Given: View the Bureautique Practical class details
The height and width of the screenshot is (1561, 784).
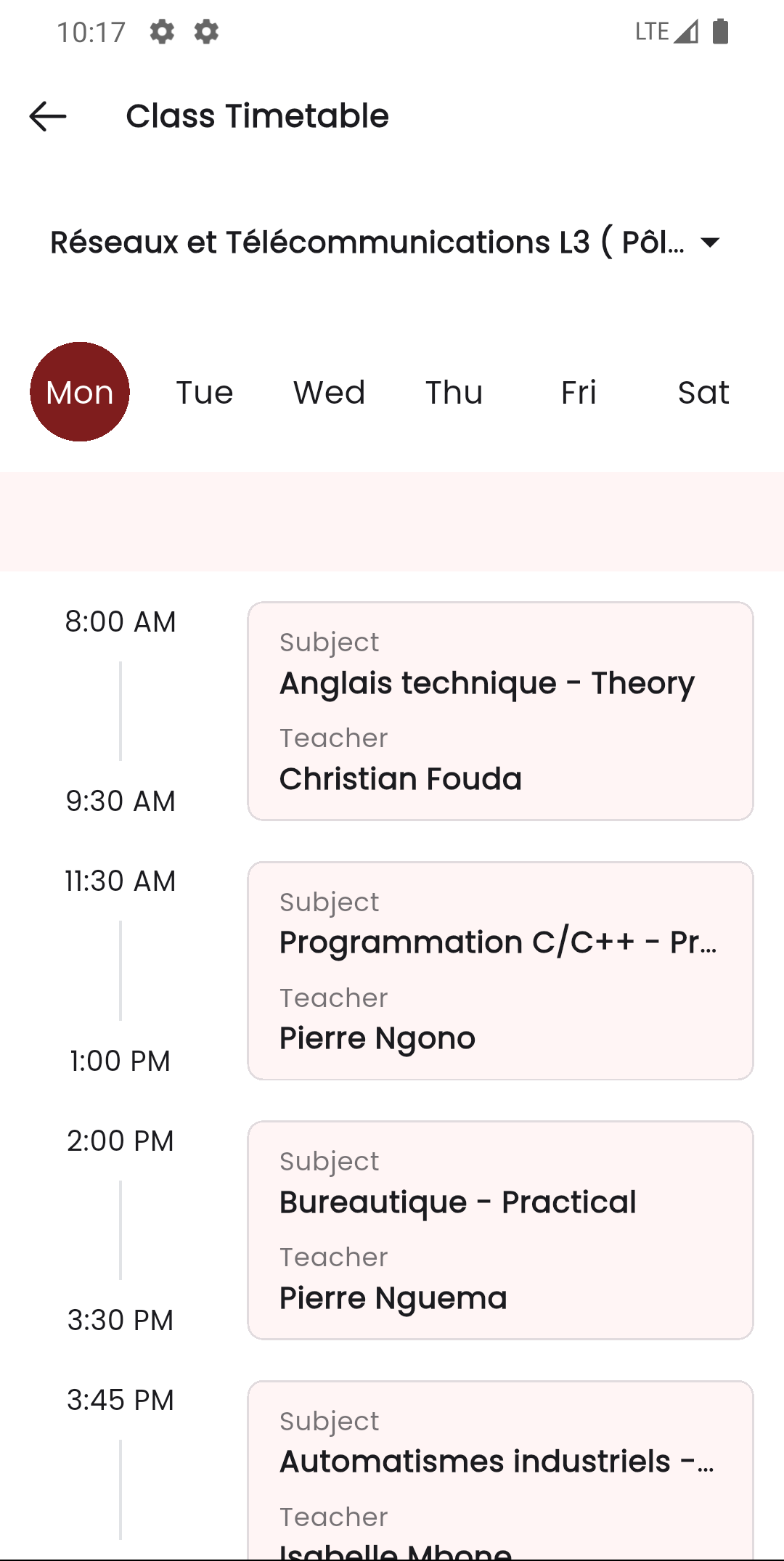Looking at the screenshot, I should [501, 1229].
